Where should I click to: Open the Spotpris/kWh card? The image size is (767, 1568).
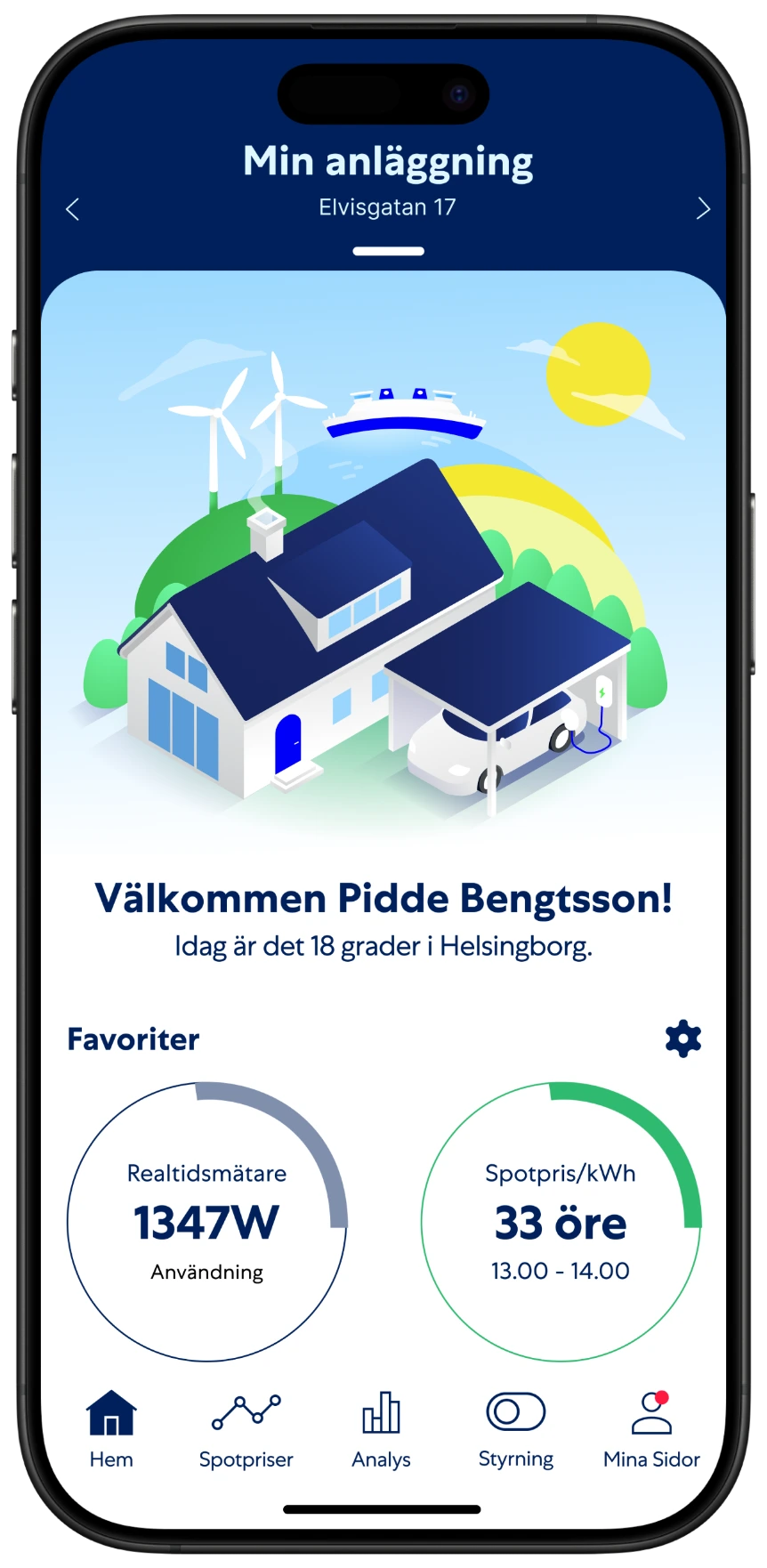pyautogui.click(x=561, y=1222)
